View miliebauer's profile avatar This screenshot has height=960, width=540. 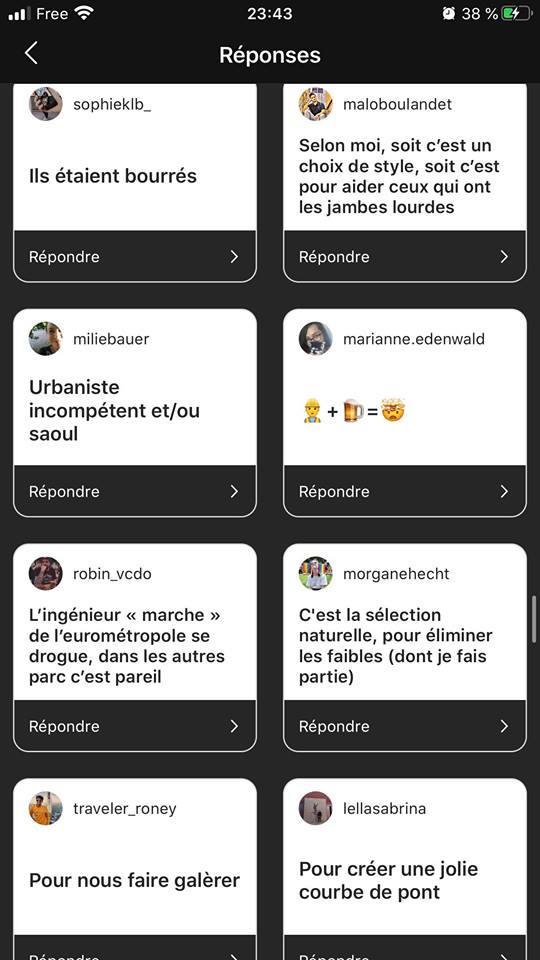(45, 339)
